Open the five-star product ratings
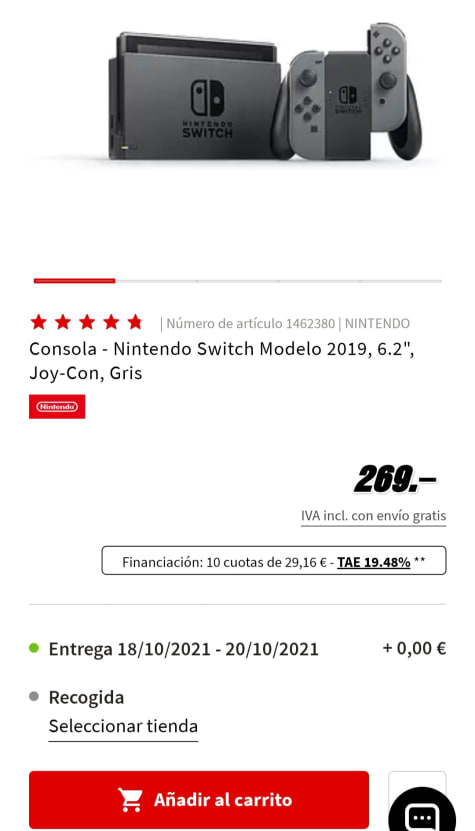This screenshot has width=475, height=831. pos(86,322)
